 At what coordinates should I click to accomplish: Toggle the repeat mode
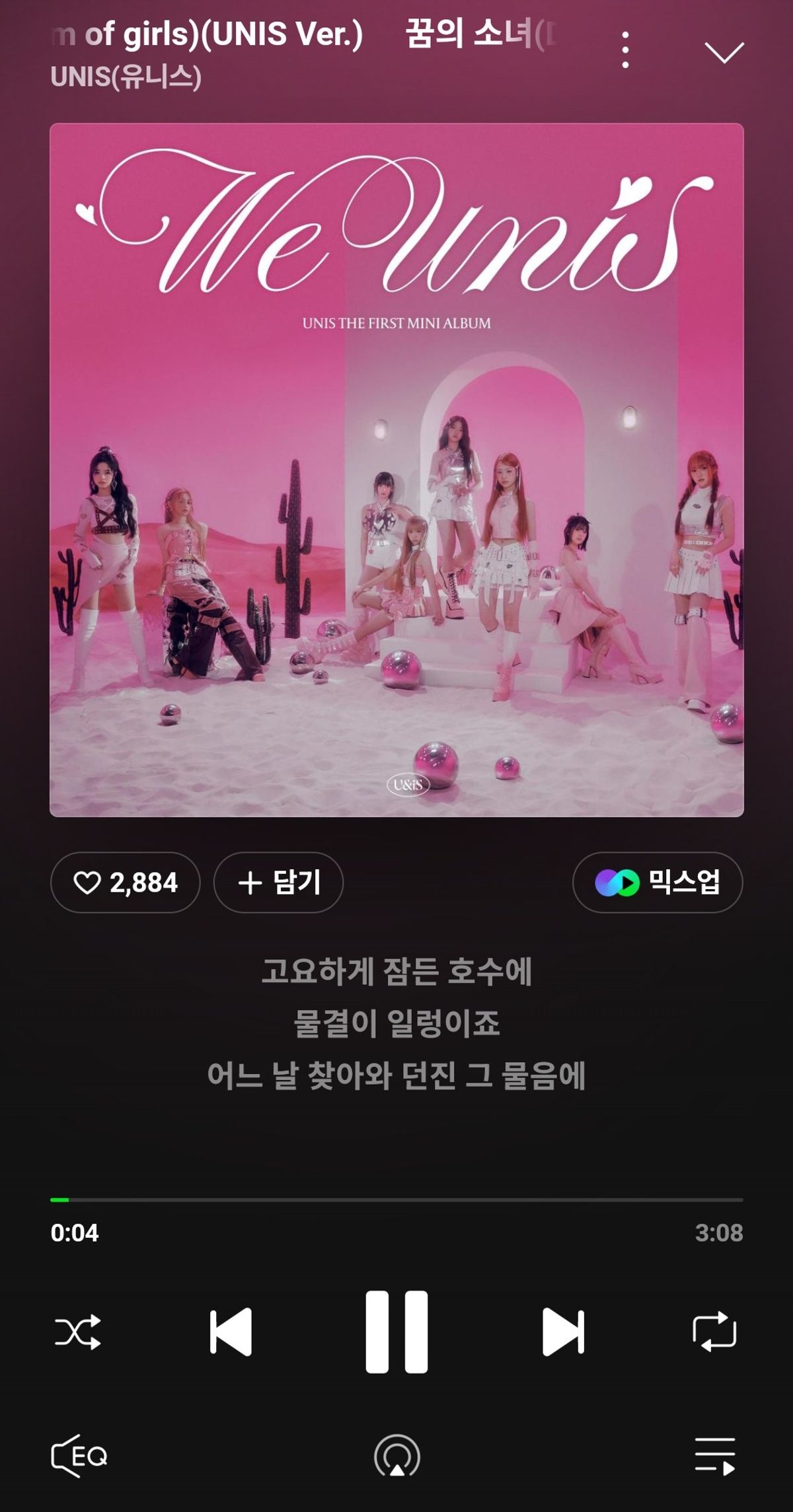click(714, 1332)
